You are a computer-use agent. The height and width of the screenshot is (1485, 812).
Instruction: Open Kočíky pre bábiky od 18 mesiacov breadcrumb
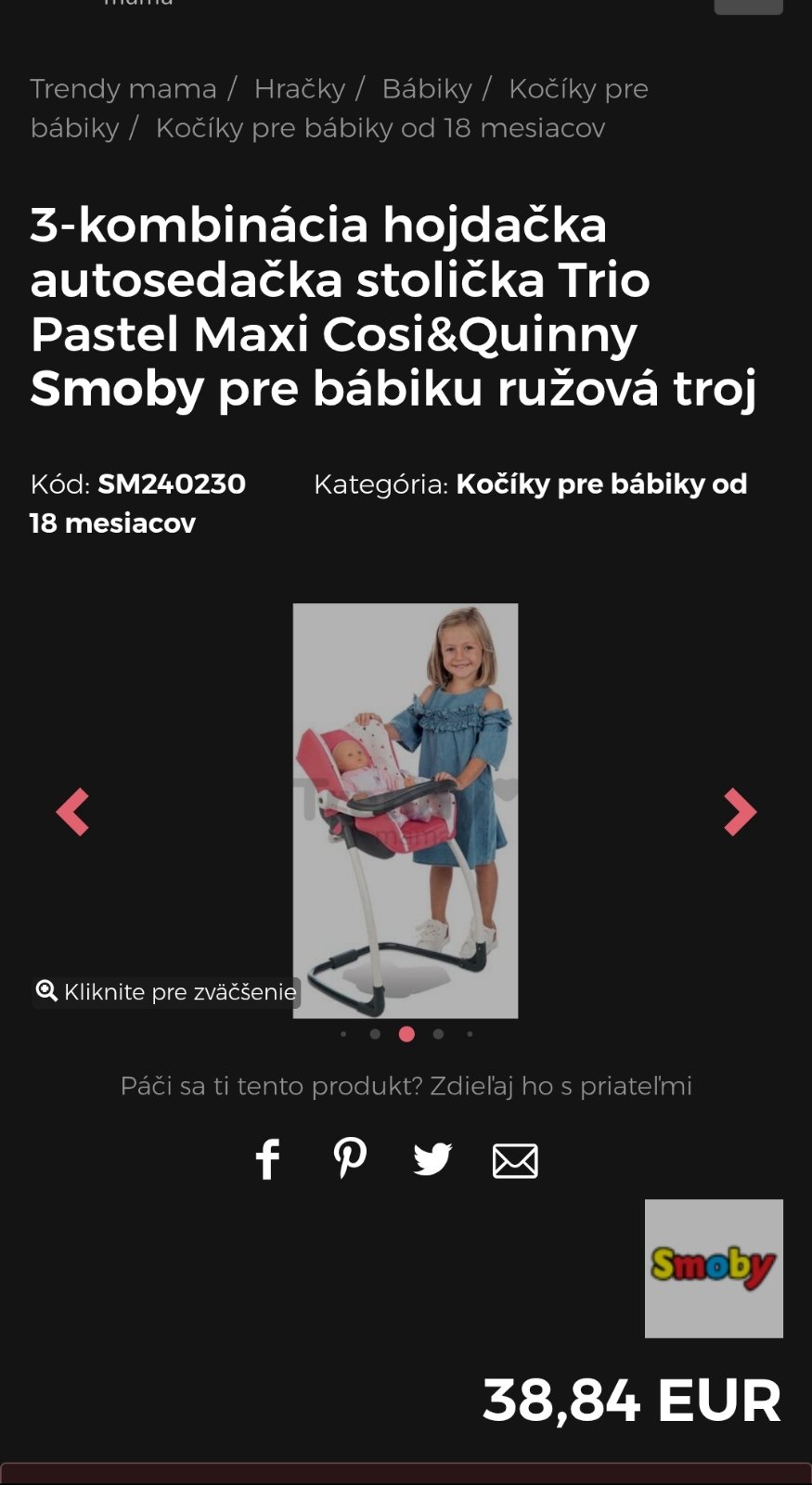pos(380,128)
